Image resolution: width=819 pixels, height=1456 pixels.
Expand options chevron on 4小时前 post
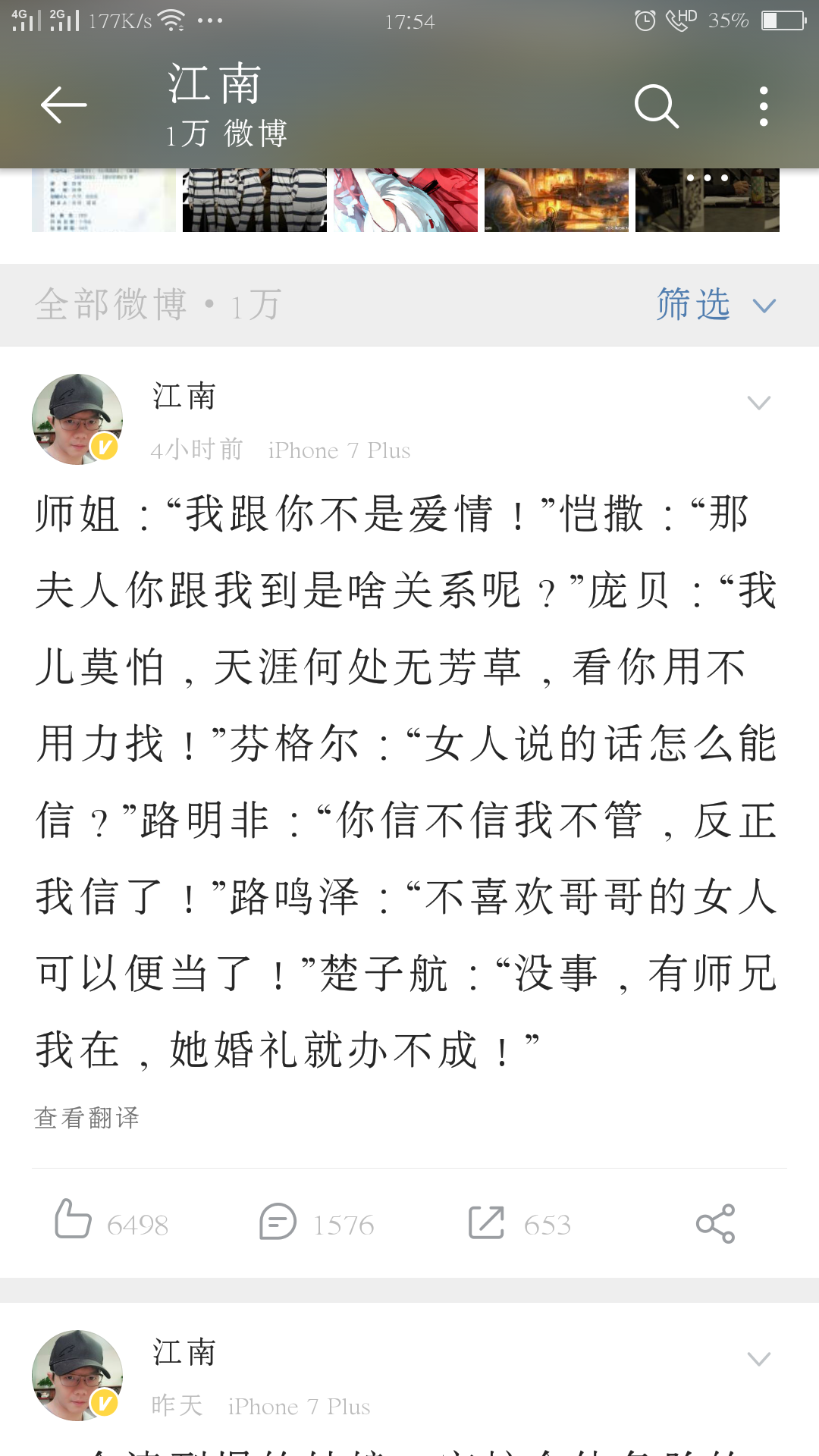click(758, 403)
